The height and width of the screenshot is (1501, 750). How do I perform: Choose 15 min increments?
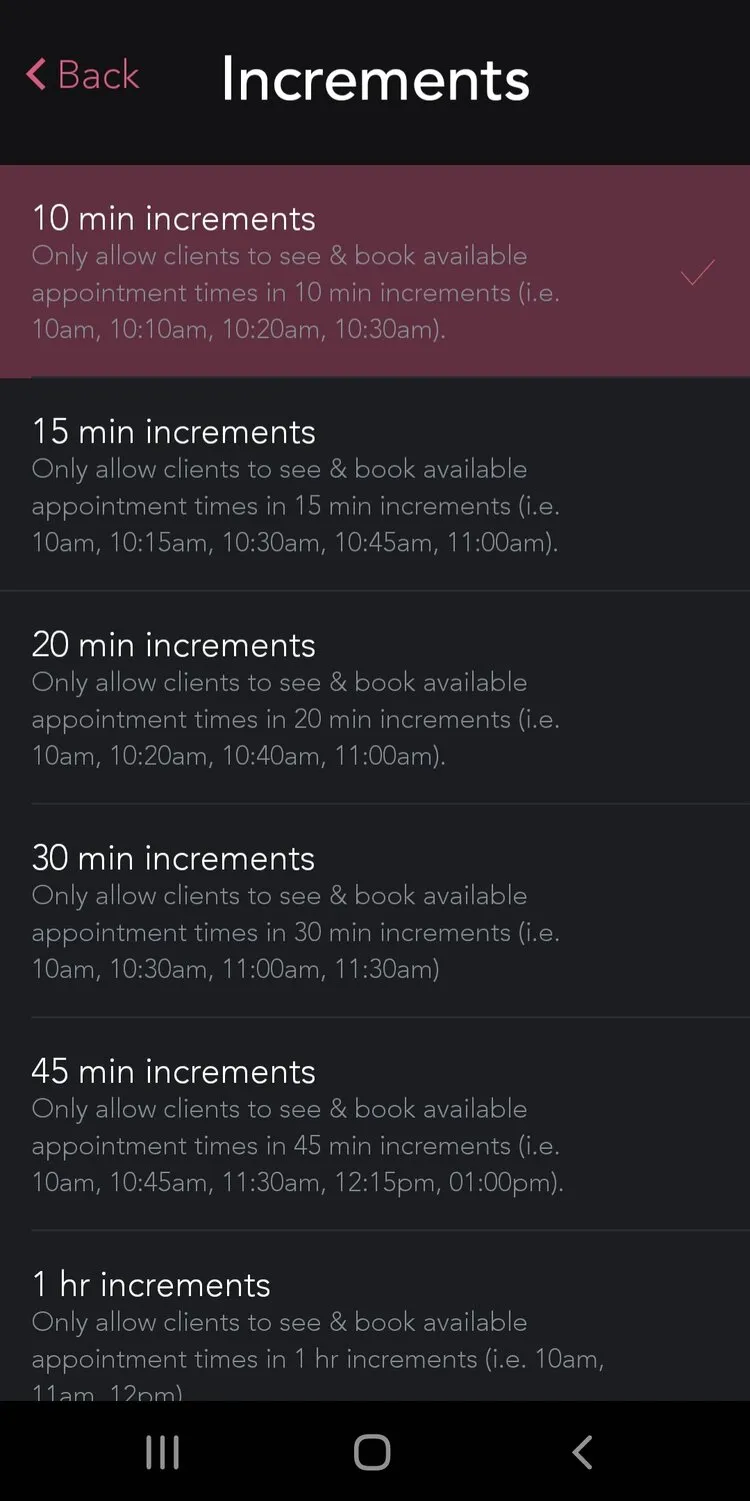[375, 485]
